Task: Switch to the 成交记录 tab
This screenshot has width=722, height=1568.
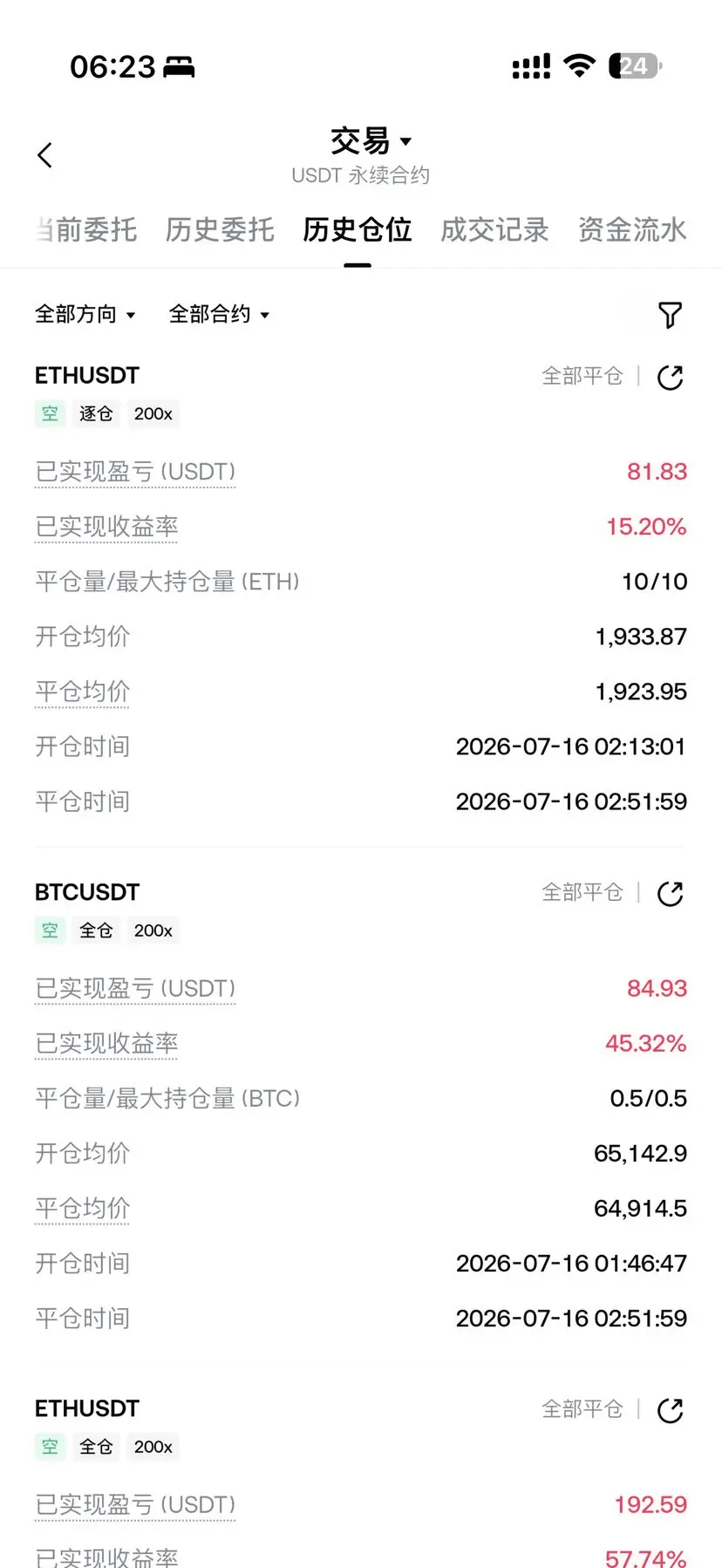Action: coord(494,230)
